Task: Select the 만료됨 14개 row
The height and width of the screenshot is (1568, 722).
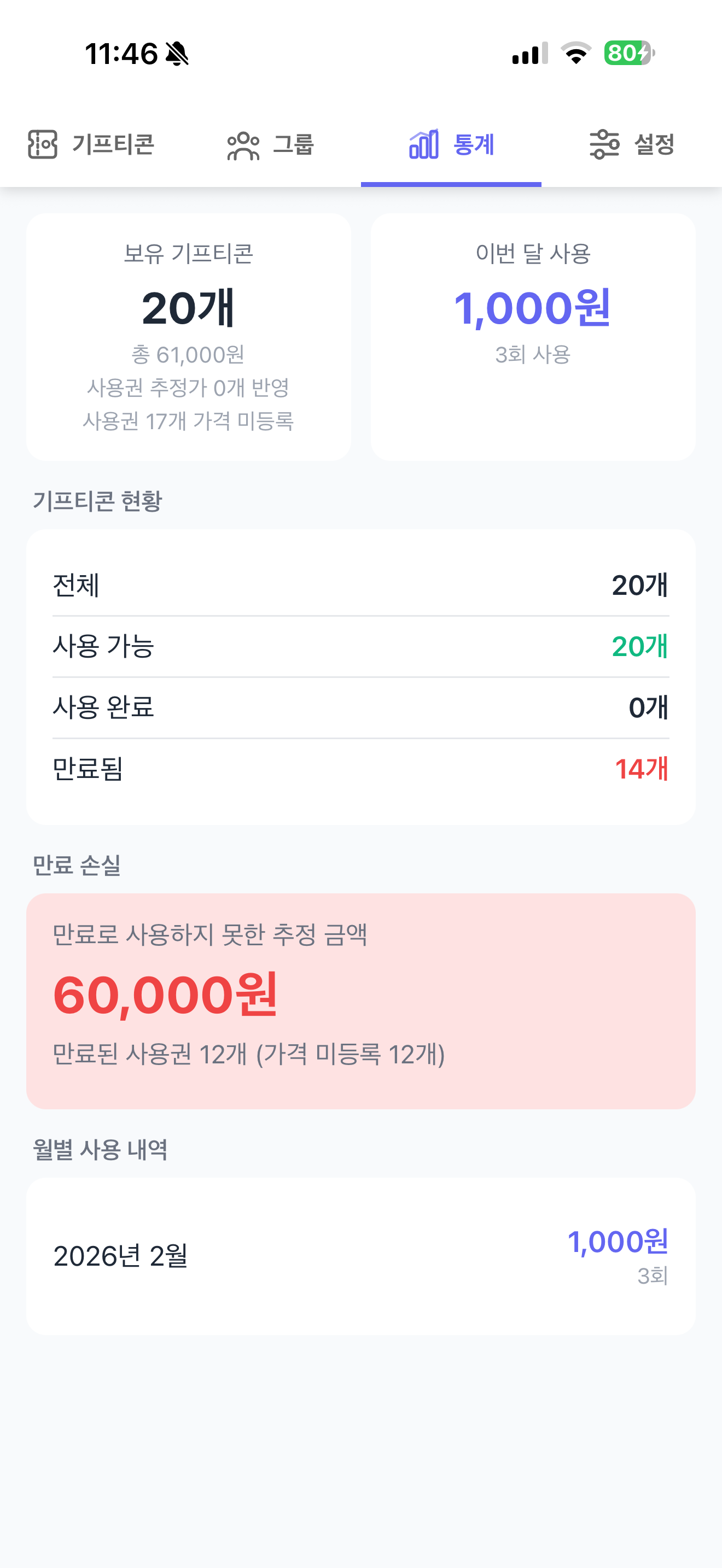Action: [361, 769]
